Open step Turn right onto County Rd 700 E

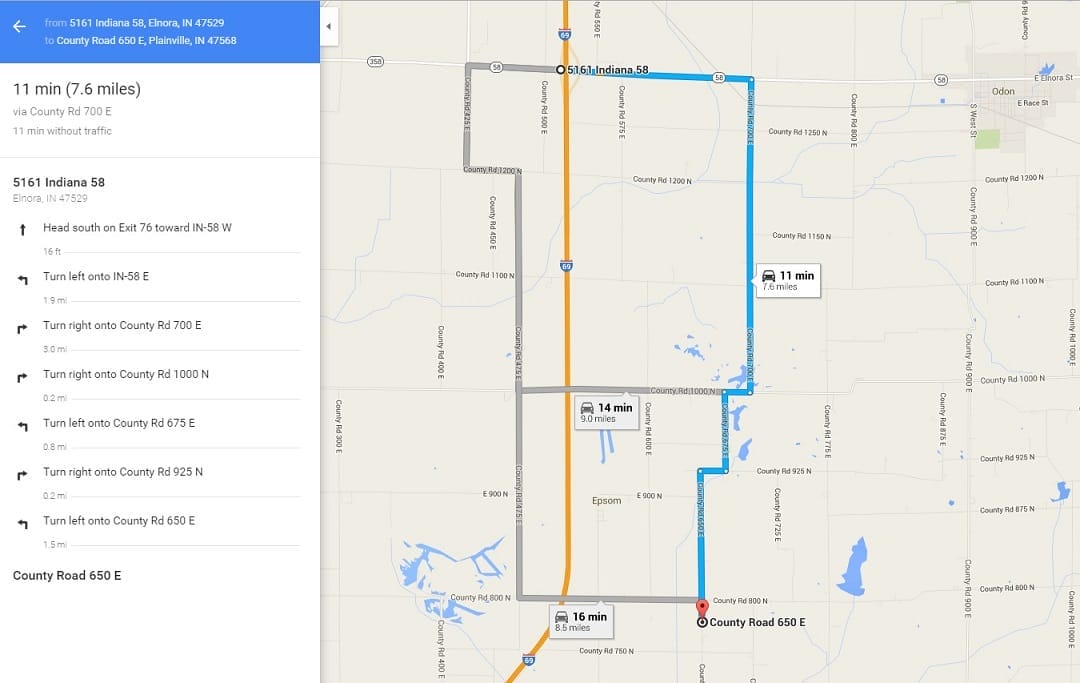[122, 326]
